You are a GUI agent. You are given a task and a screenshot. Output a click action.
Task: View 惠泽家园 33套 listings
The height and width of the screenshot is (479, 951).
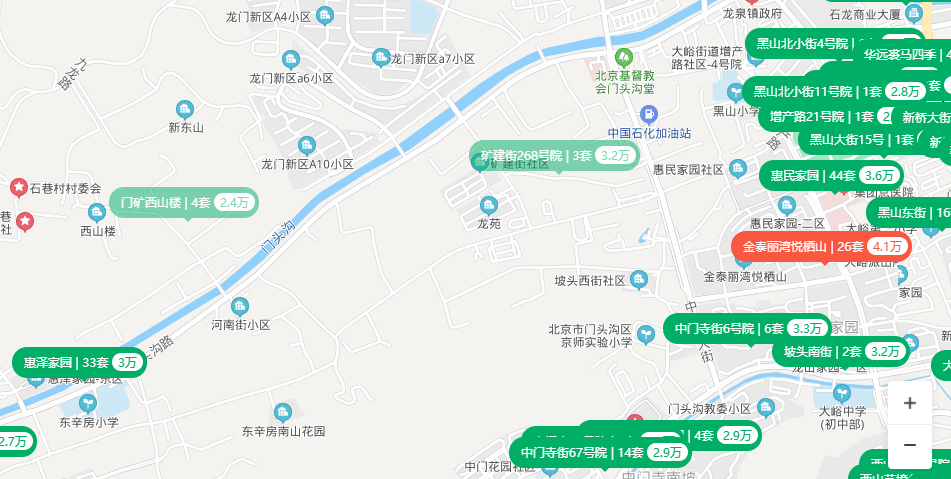click(x=80, y=362)
